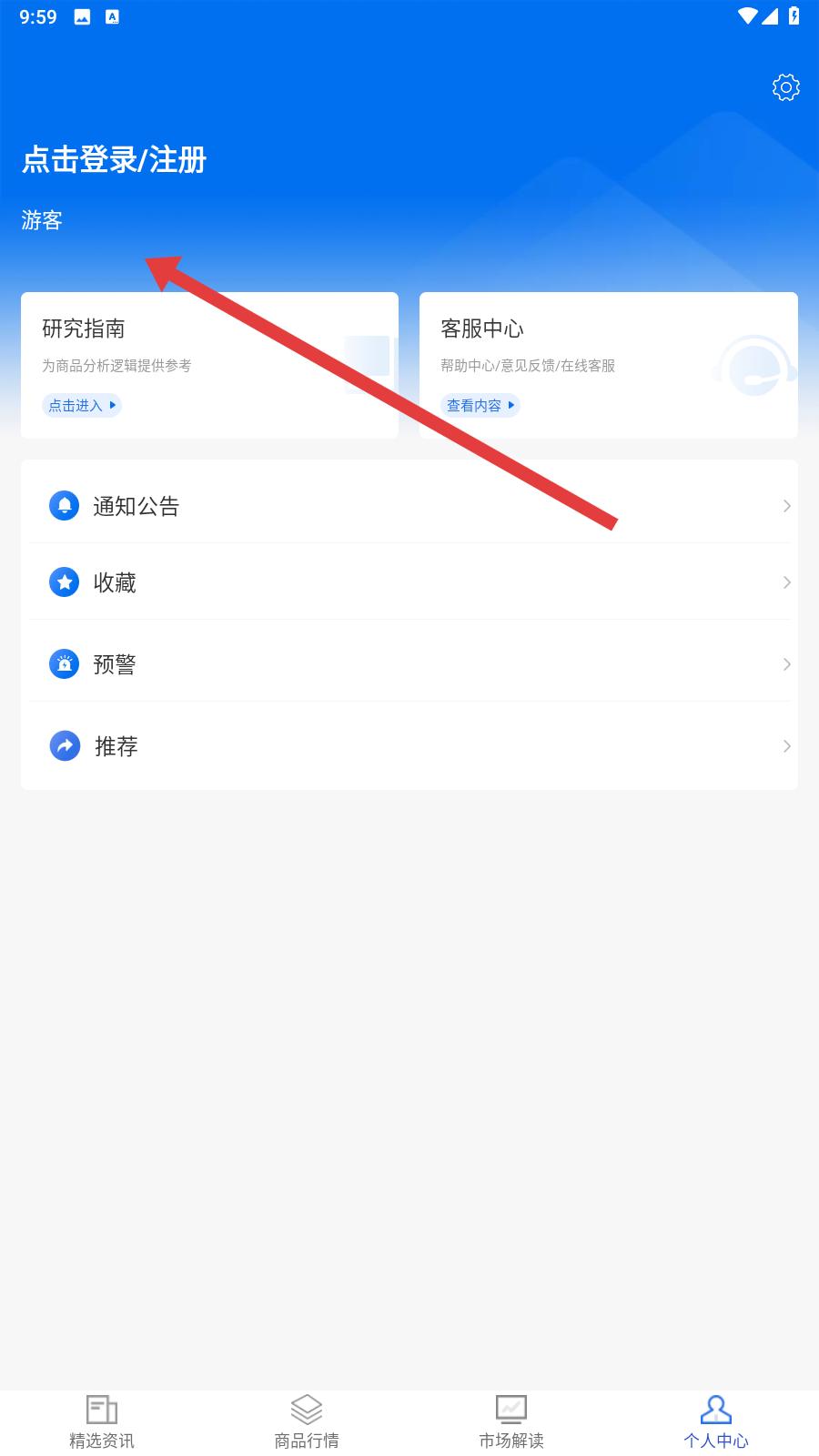Tap 点击登录/注册 to log in

click(115, 160)
